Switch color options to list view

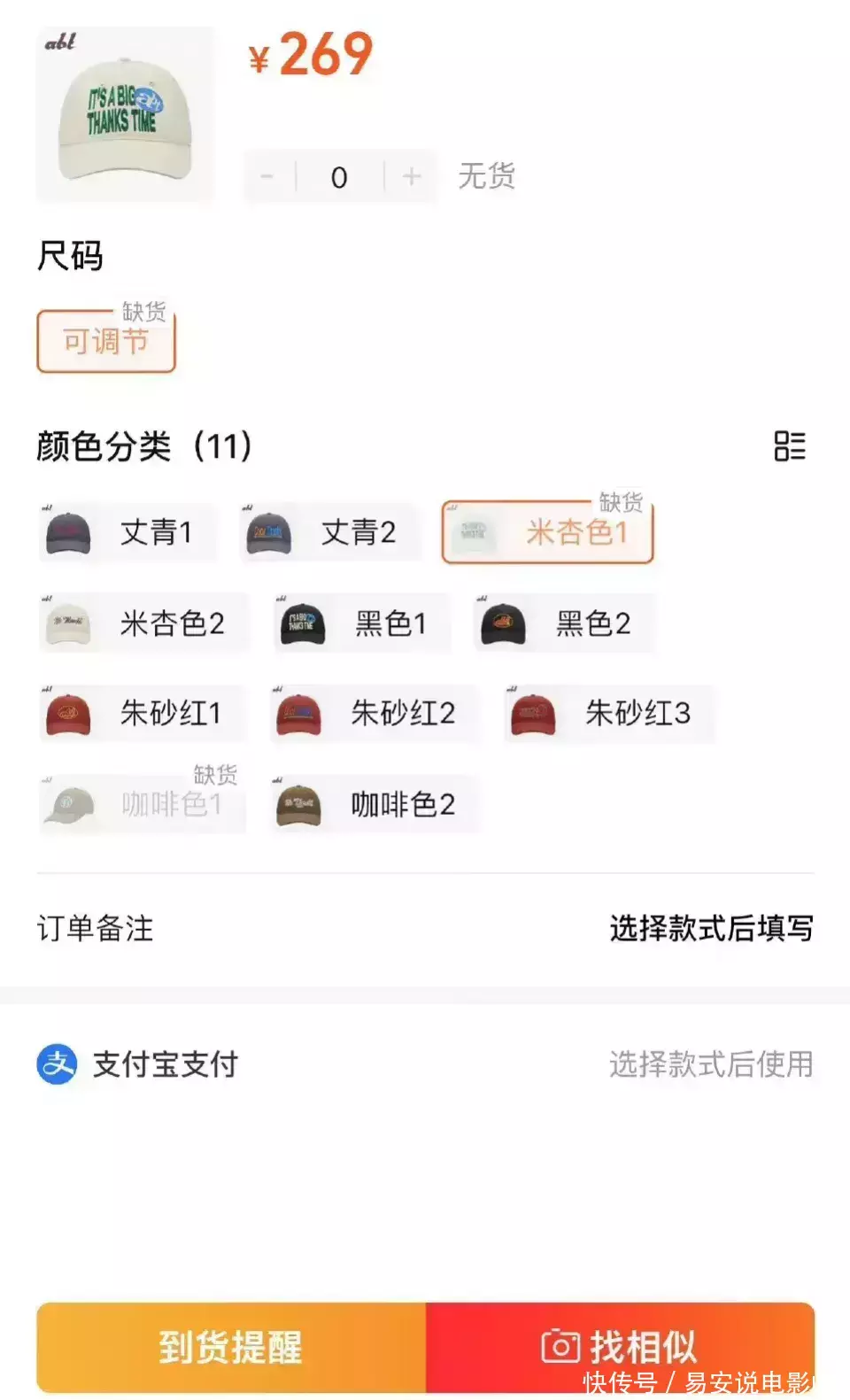tap(789, 446)
